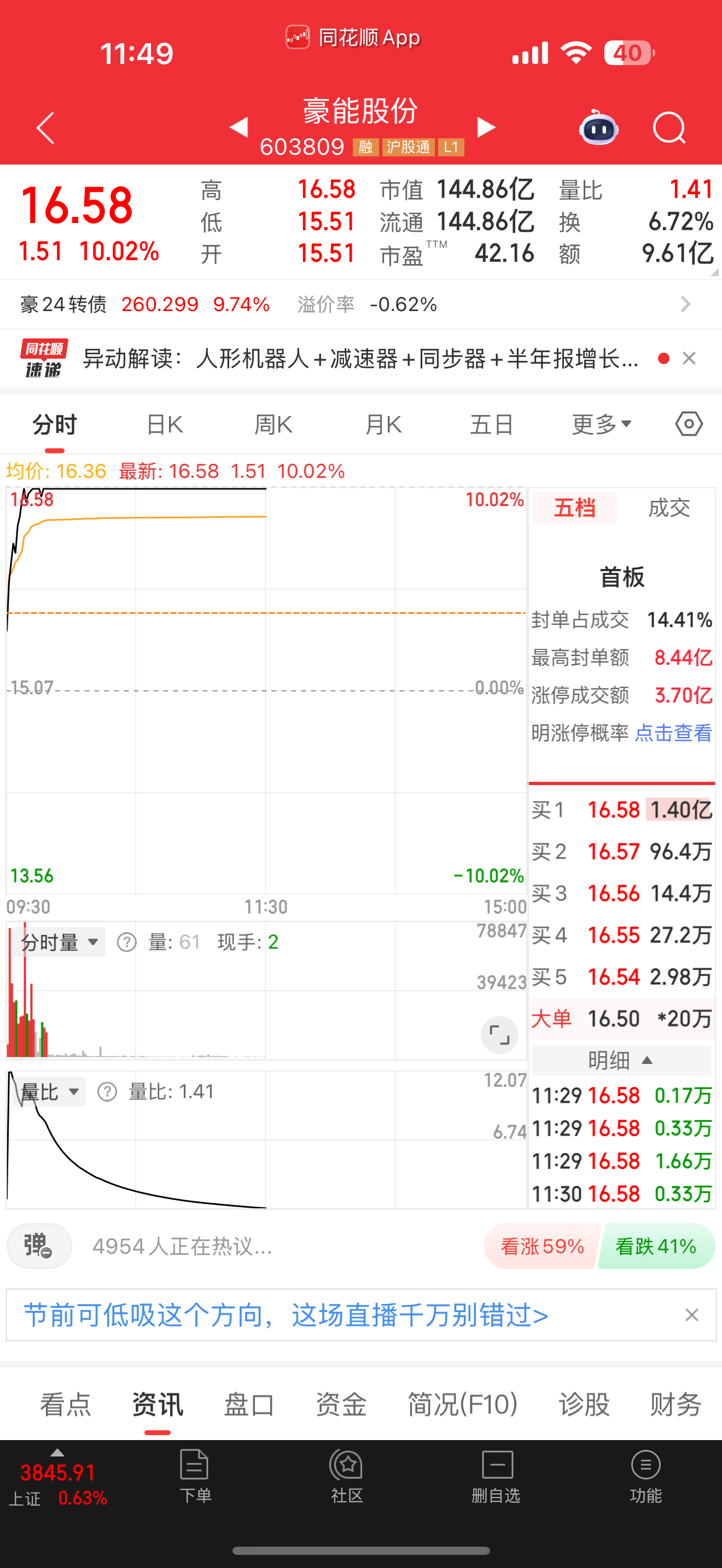Dismiss the 异动解读 news banner
The image size is (722, 1568).
coord(689,359)
